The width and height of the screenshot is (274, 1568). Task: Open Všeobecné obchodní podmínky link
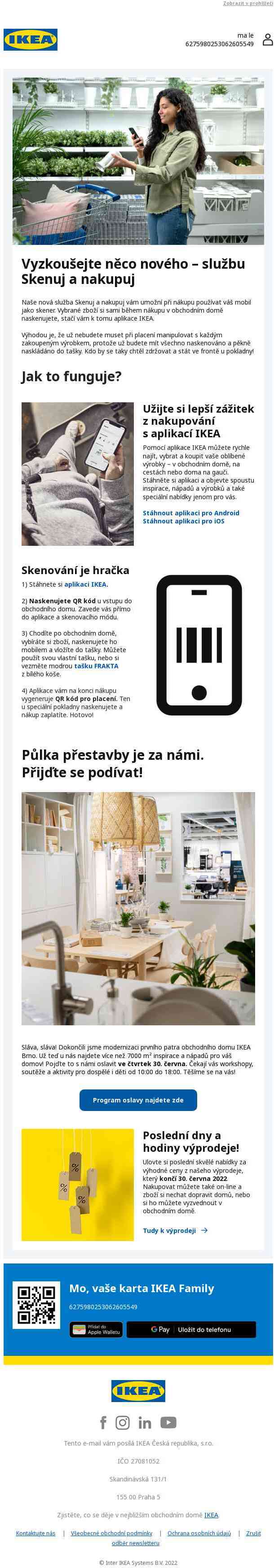(x=111, y=1533)
